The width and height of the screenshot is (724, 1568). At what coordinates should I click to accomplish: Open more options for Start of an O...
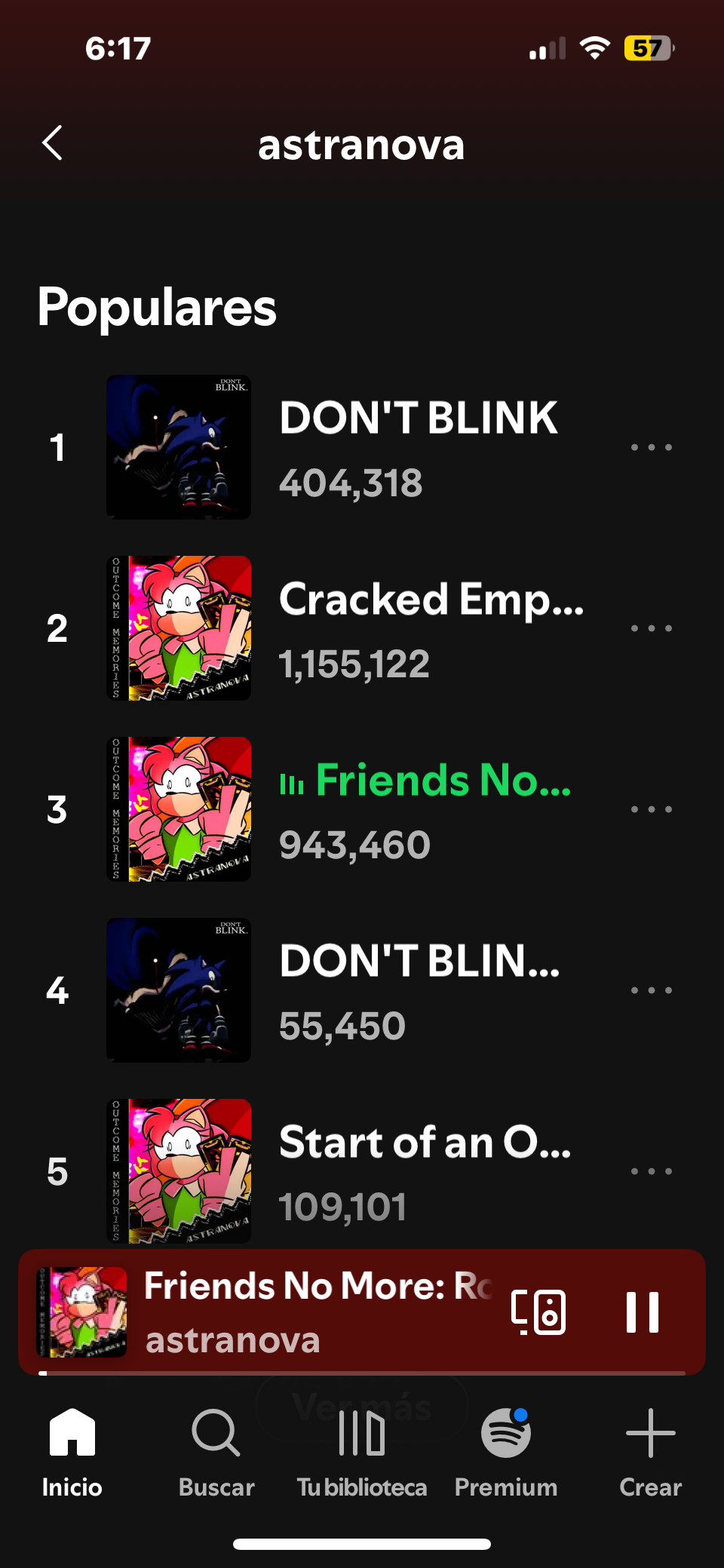(x=651, y=1172)
